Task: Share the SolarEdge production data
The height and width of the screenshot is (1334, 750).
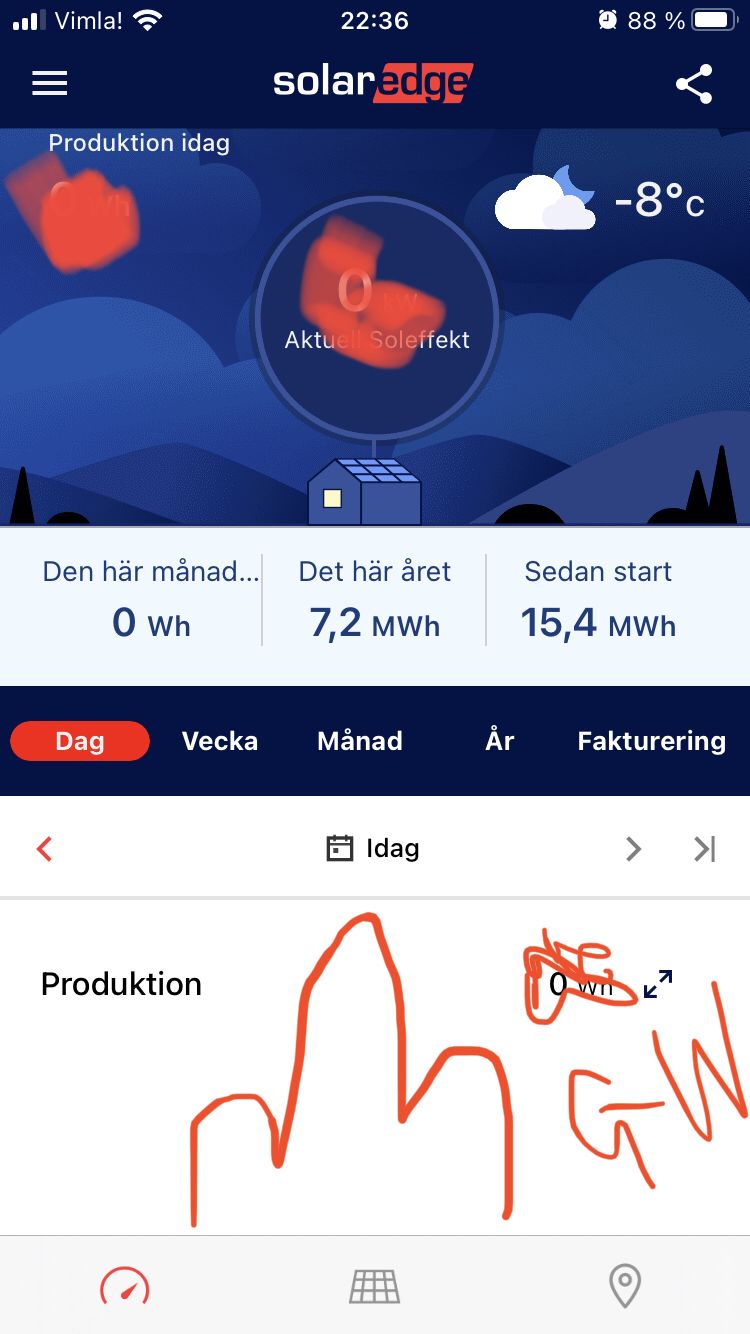Action: point(694,84)
